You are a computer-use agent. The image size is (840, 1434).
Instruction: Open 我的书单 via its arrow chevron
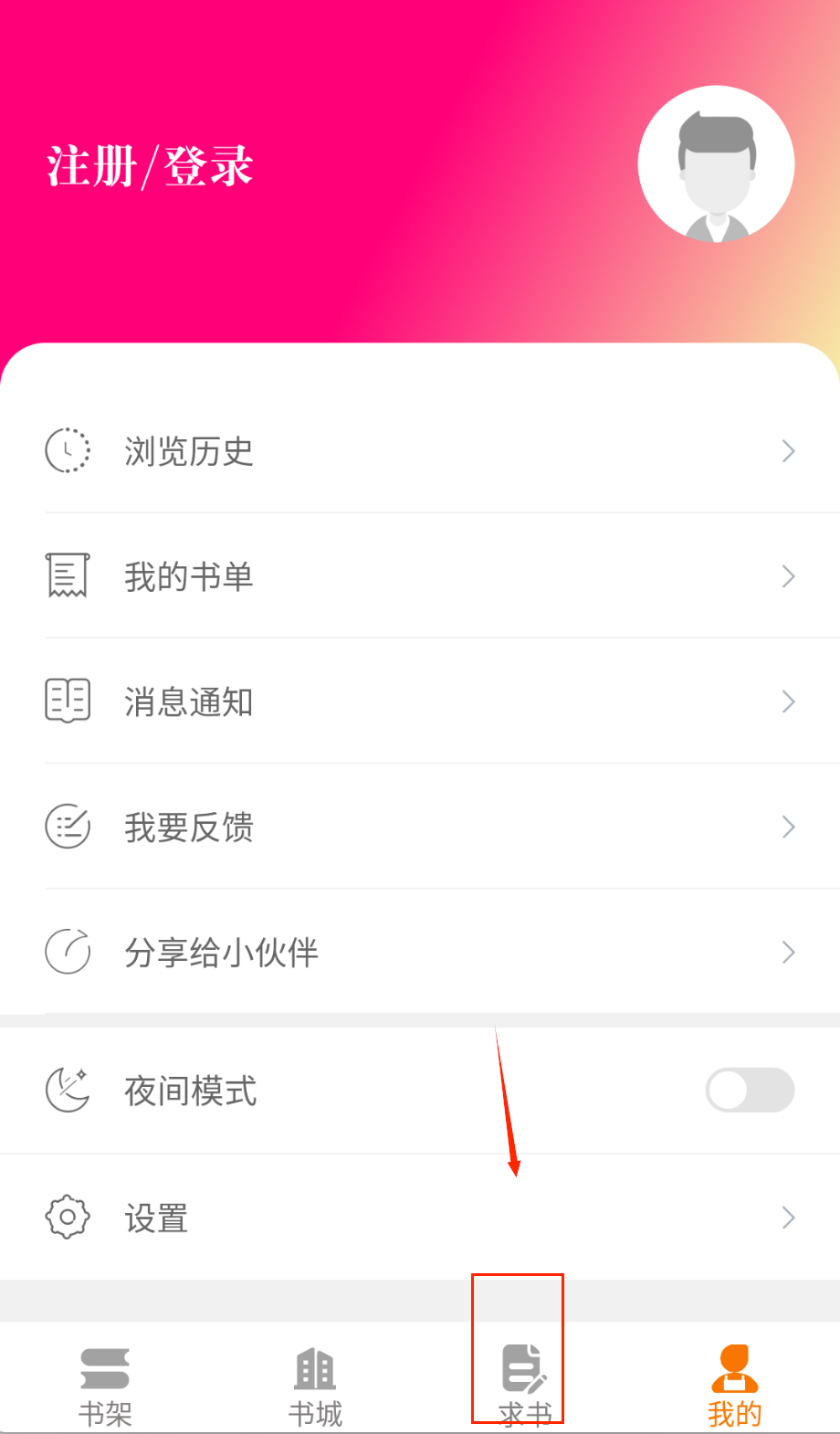[788, 575]
